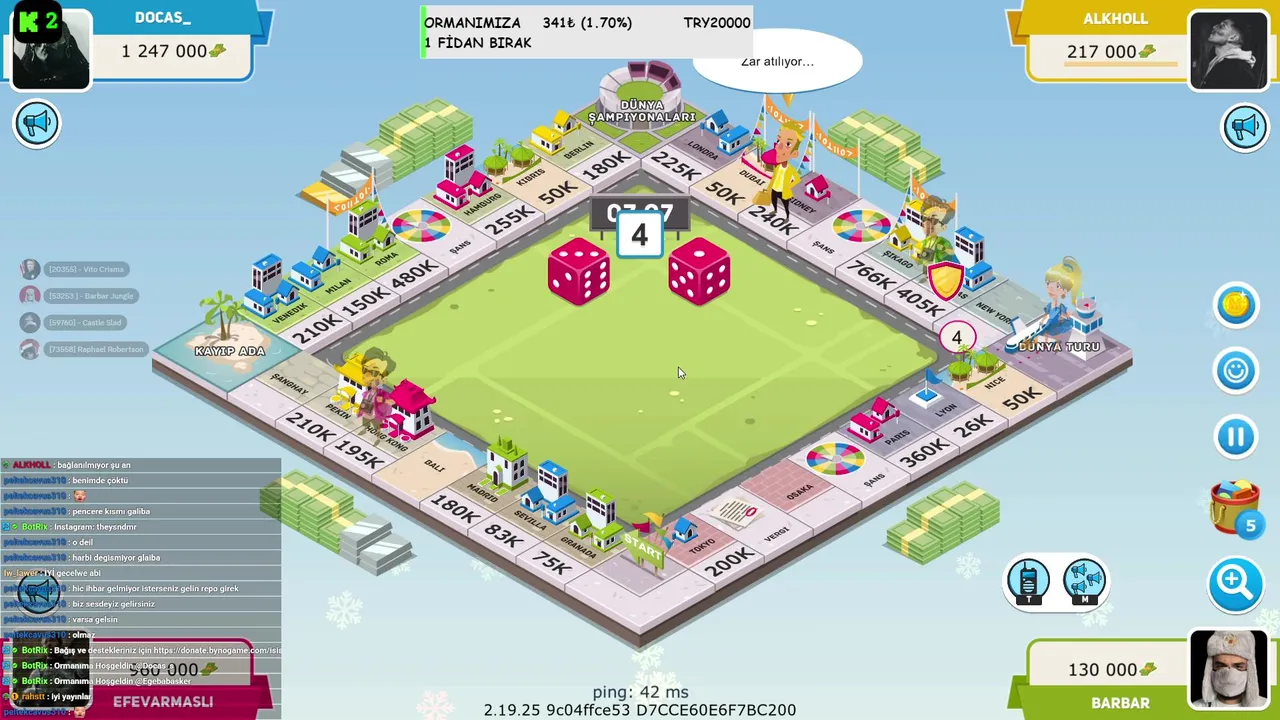Open BARBAR player avatar

pos(1229,668)
